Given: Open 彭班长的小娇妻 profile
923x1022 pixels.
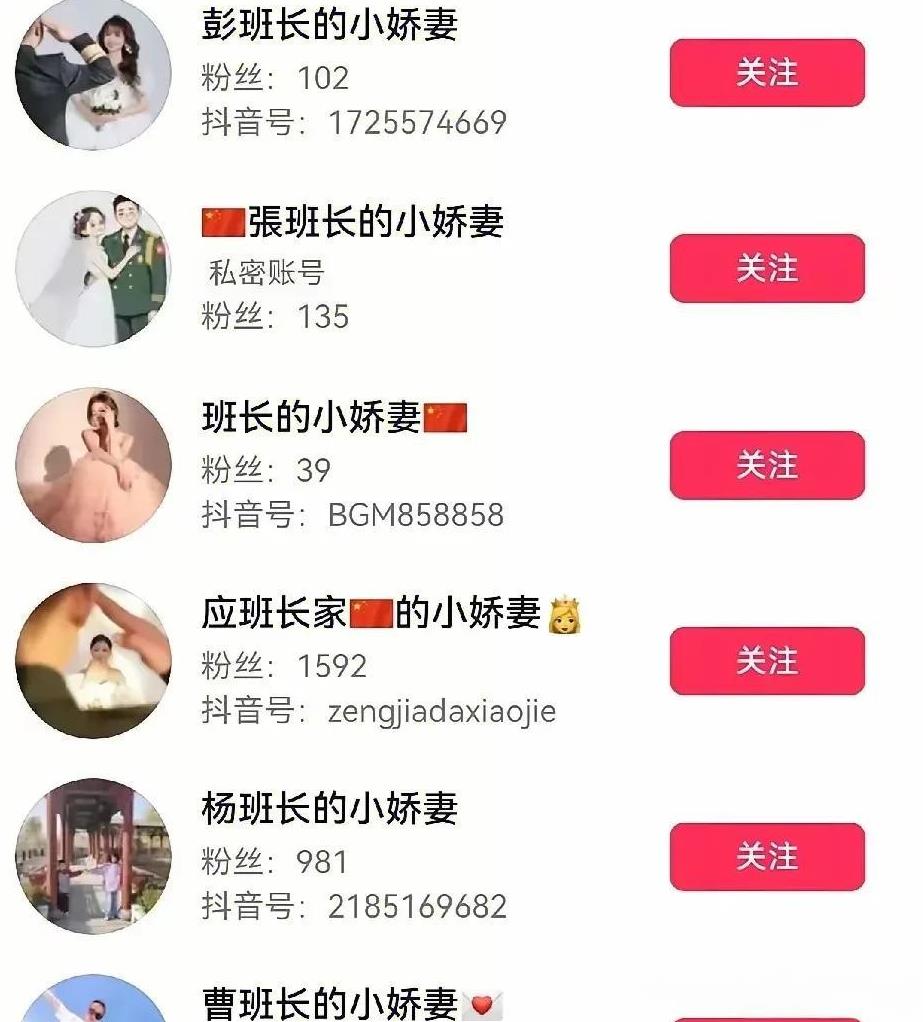Looking at the screenshot, I should tap(329, 25).
